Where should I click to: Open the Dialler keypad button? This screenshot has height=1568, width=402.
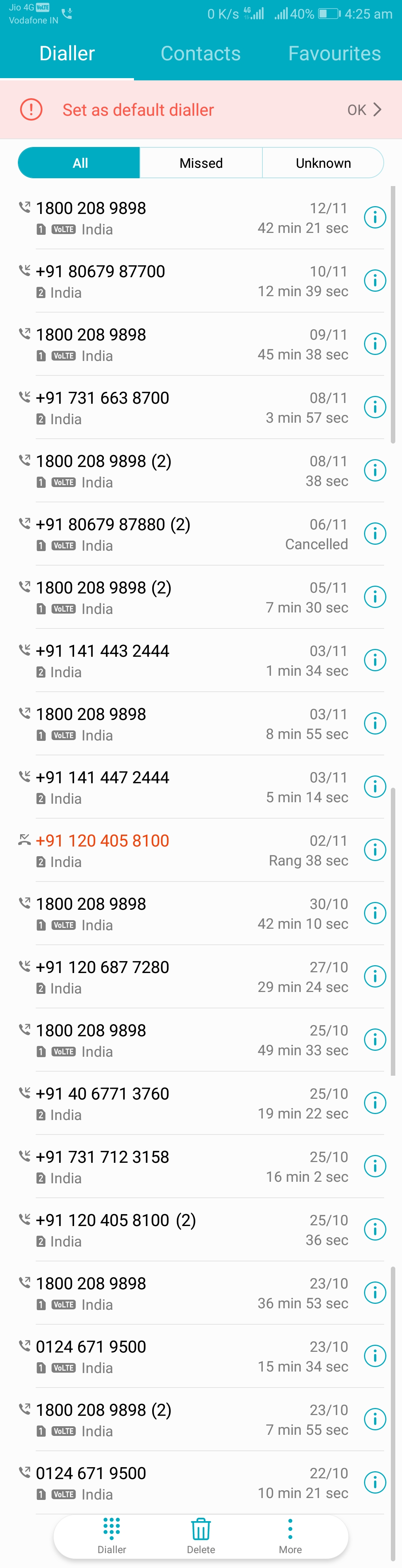click(111, 1535)
